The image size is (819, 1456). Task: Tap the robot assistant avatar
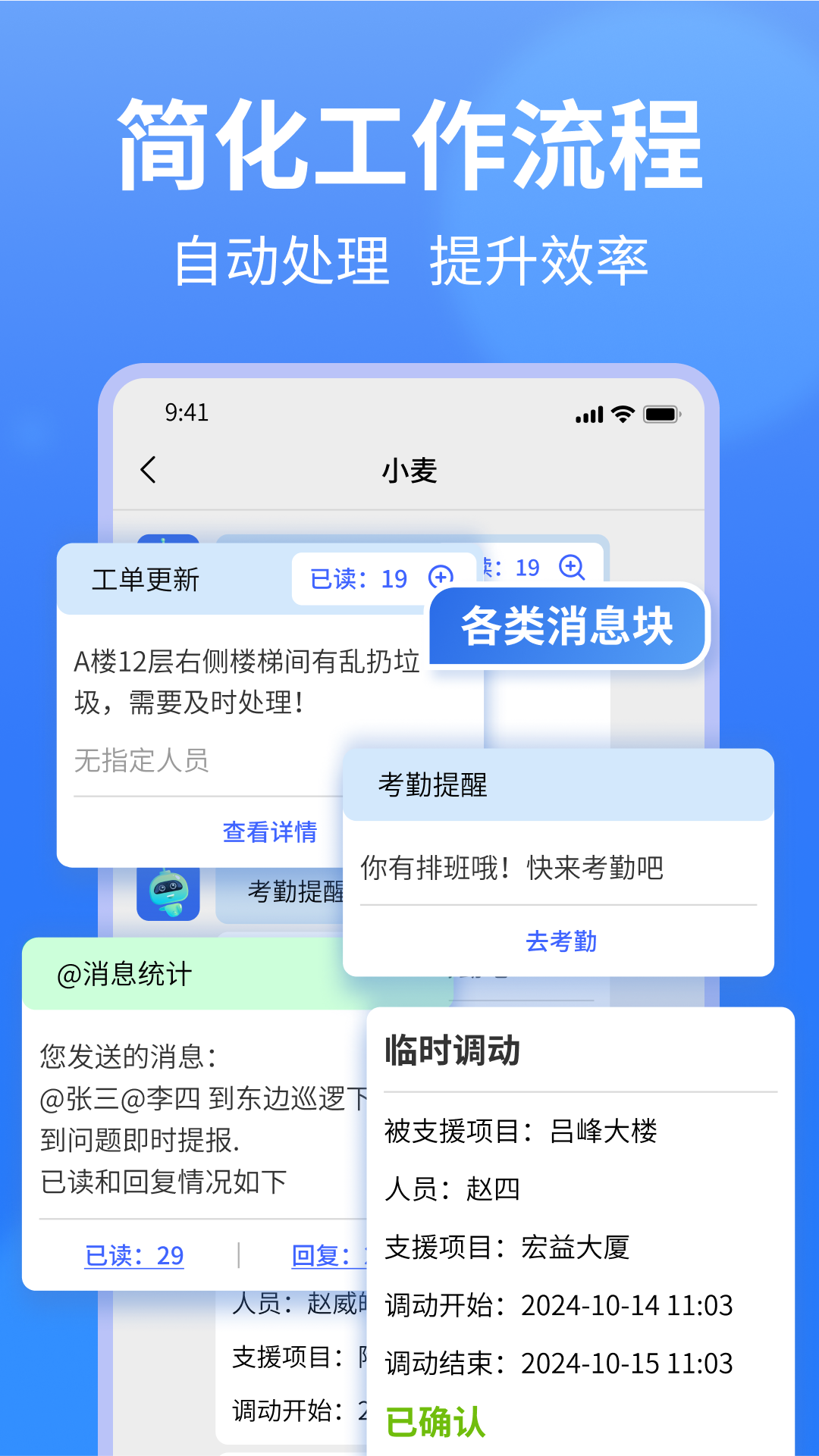[x=170, y=894]
